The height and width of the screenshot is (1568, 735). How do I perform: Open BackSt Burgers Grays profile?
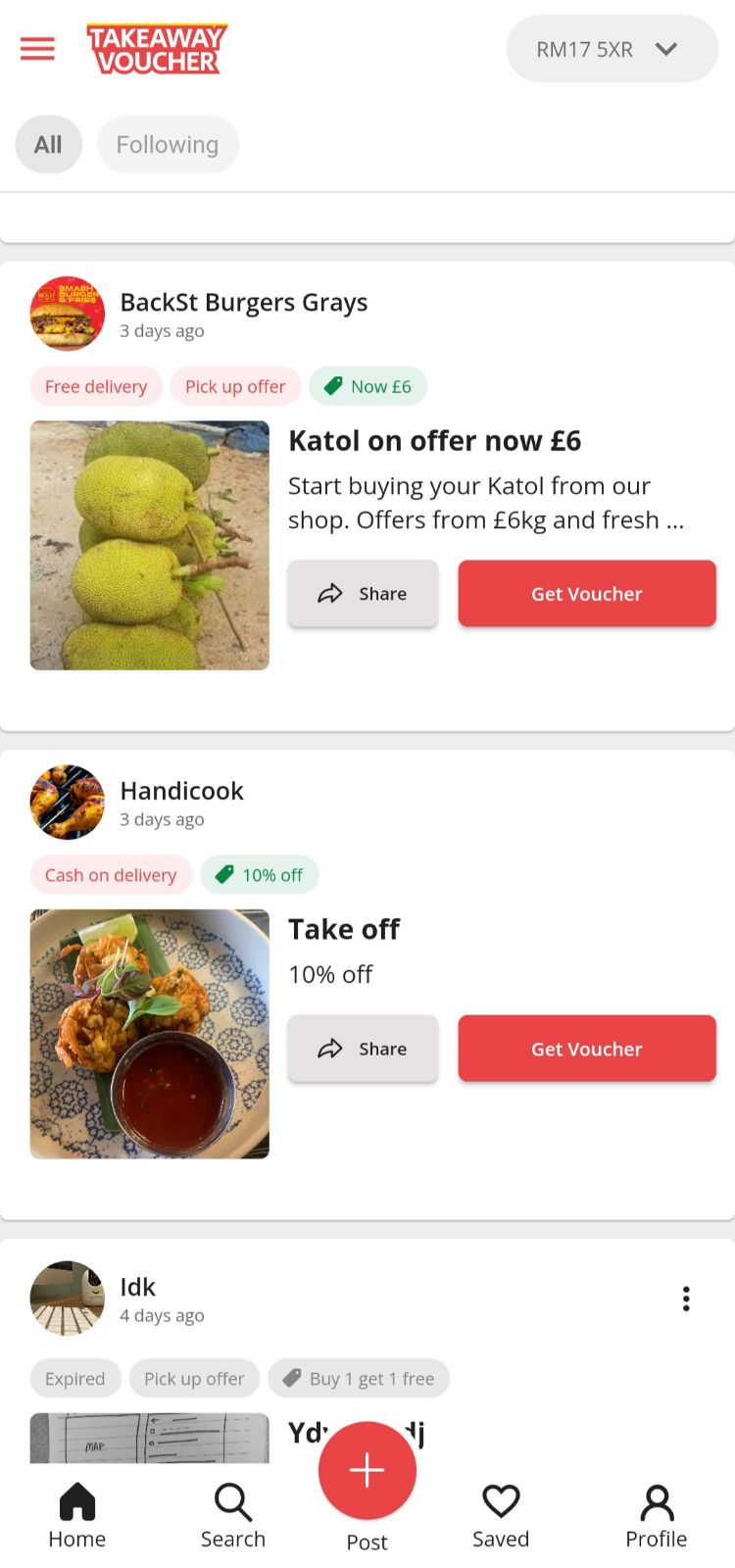pyautogui.click(x=243, y=303)
